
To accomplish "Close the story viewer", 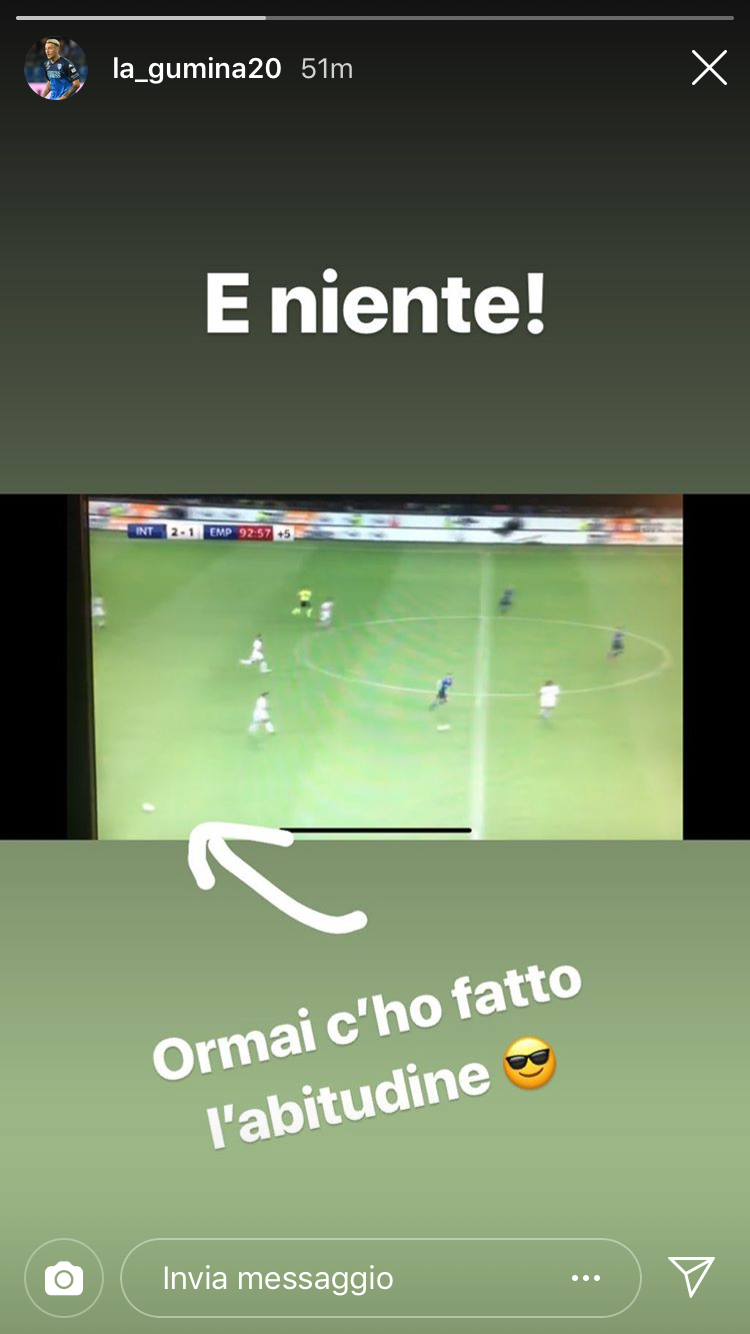I will click(709, 68).
